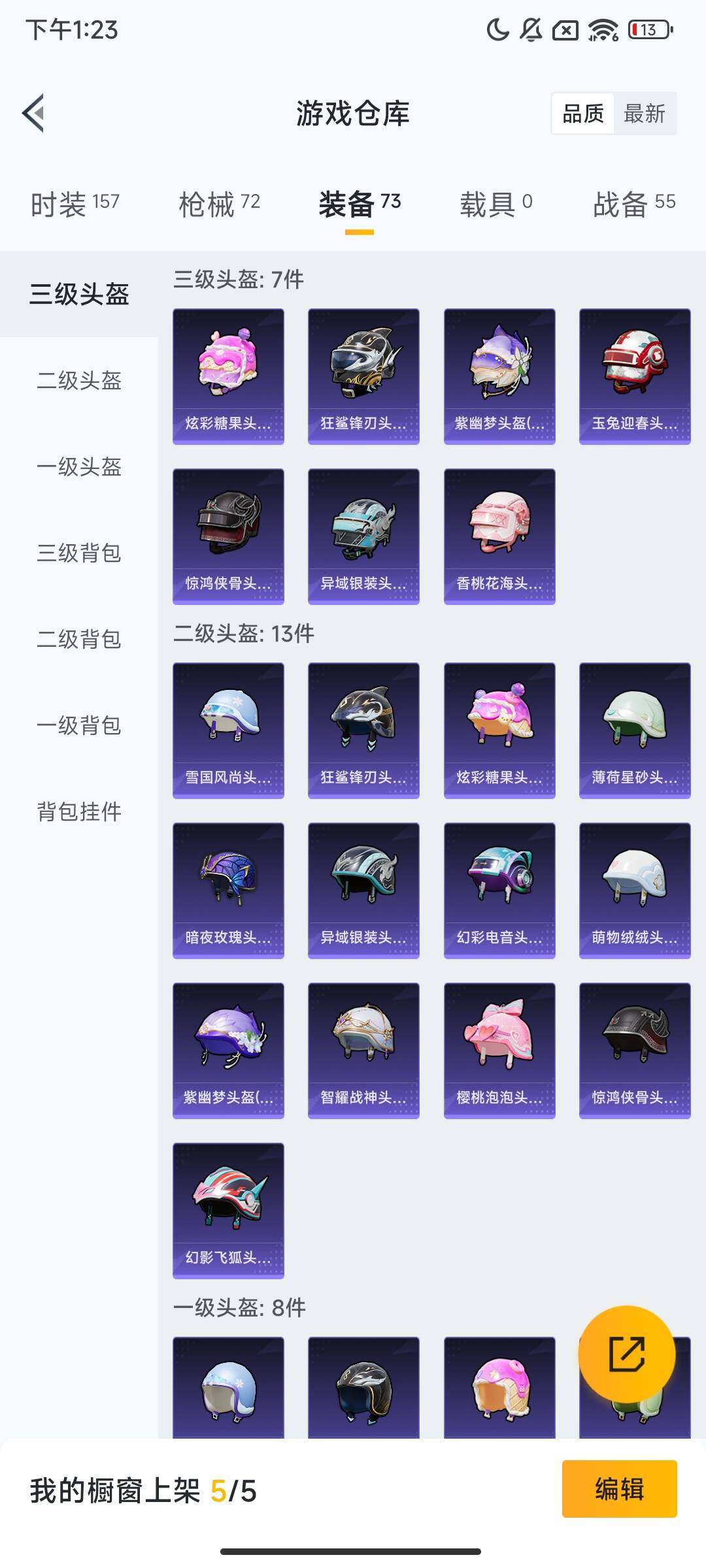The image size is (706, 1568).
Task: Select the 暗夜玫瑰 helmet thumbnail
Action: tap(227, 888)
